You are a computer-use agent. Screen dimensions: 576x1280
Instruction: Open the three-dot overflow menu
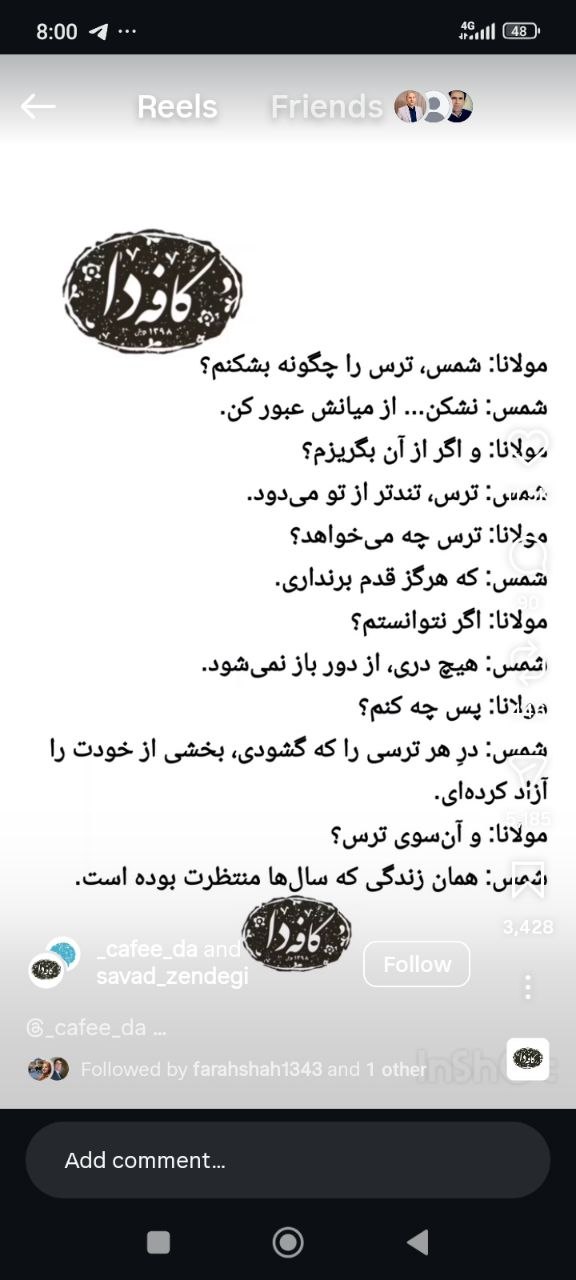[x=528, y=987]
